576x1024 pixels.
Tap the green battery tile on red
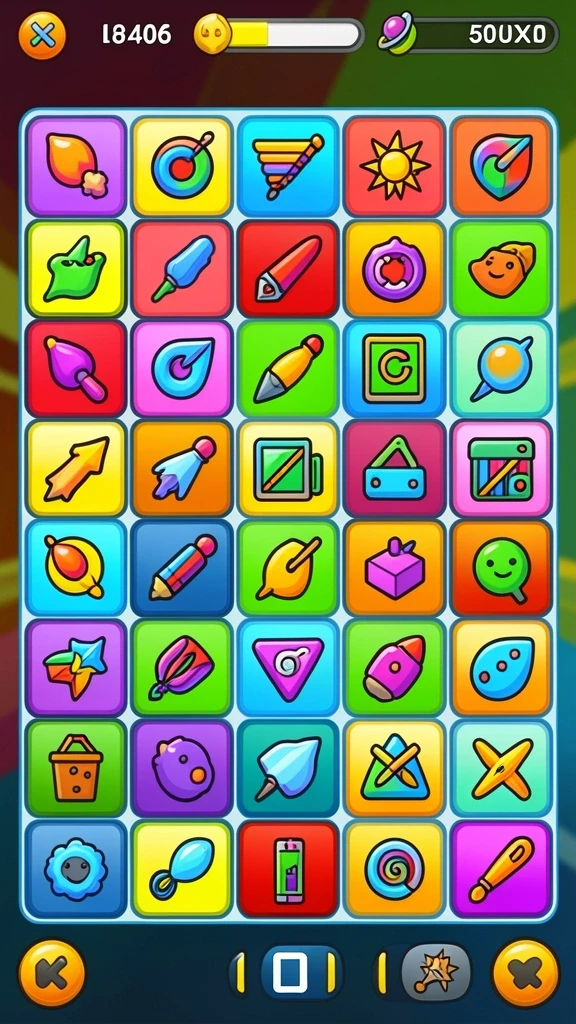pos(288,869)
